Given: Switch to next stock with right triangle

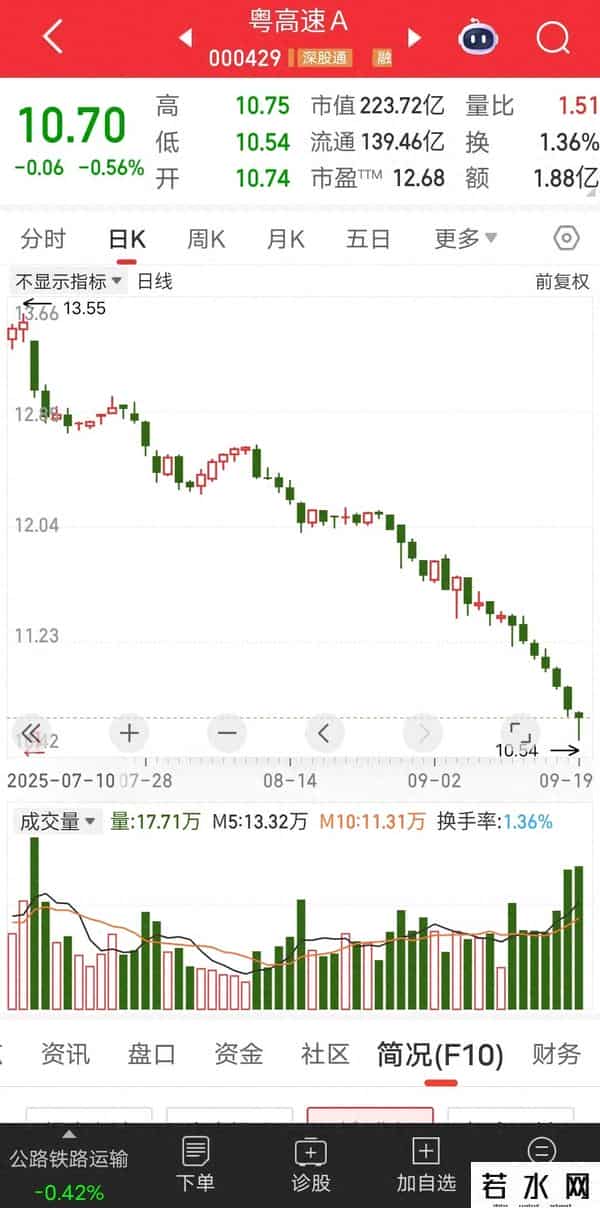Looking at the screenshot, I should click(x=414, y=38).
